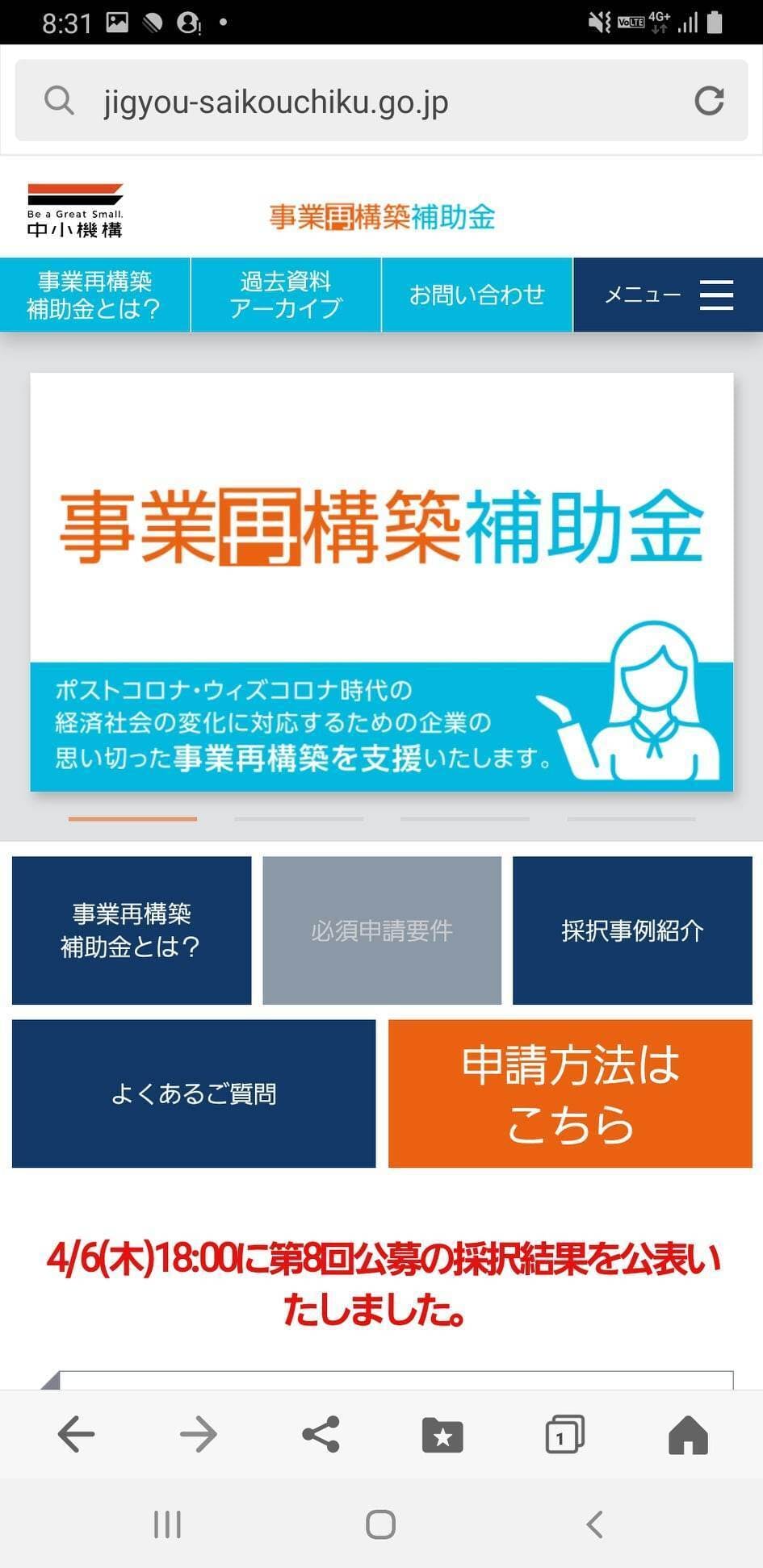763x1568 pixels.
Task: Tap the orange 申請方法はこちら button
Action: pyautogui.click(x=570, y=1093)
